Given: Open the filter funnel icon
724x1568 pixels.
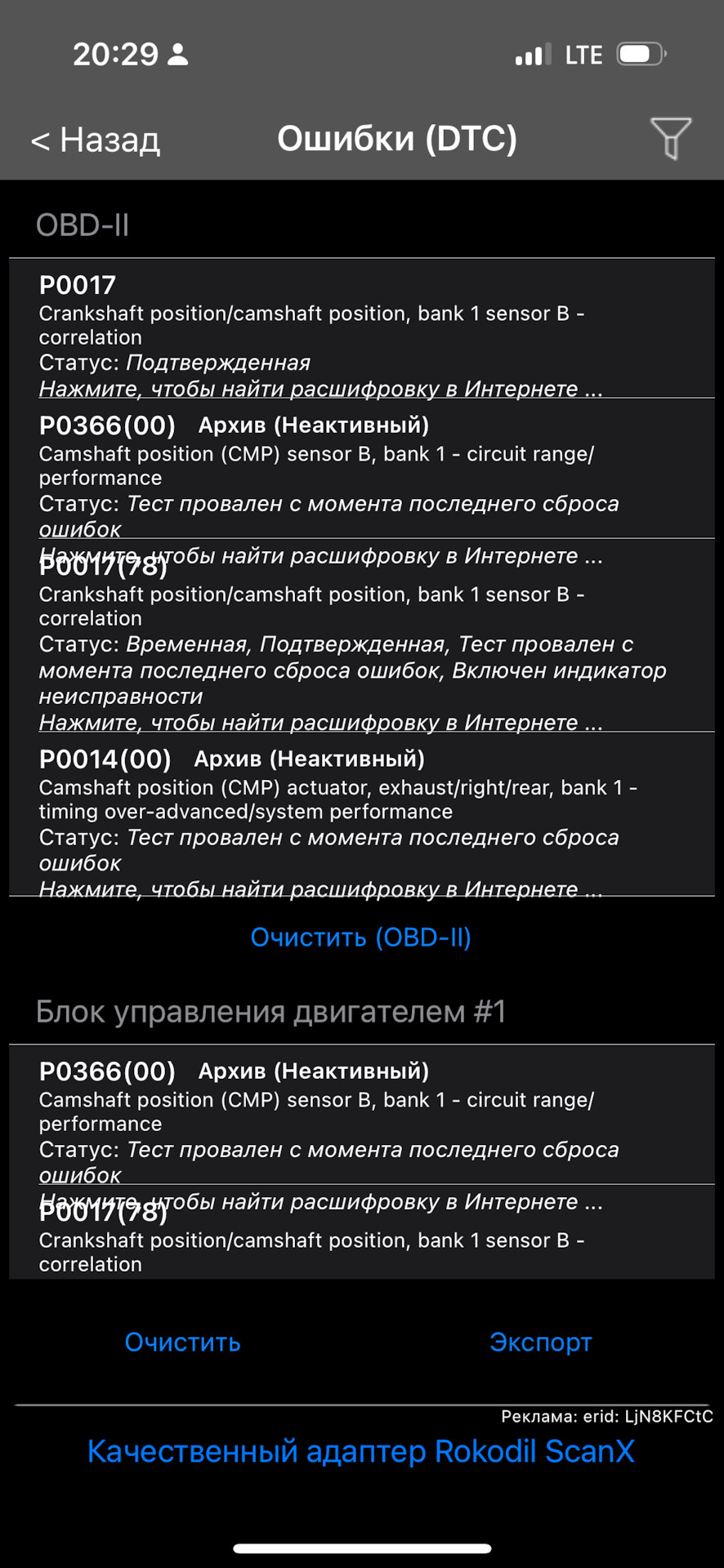Looking at the screenshot, I should [670, 138].
